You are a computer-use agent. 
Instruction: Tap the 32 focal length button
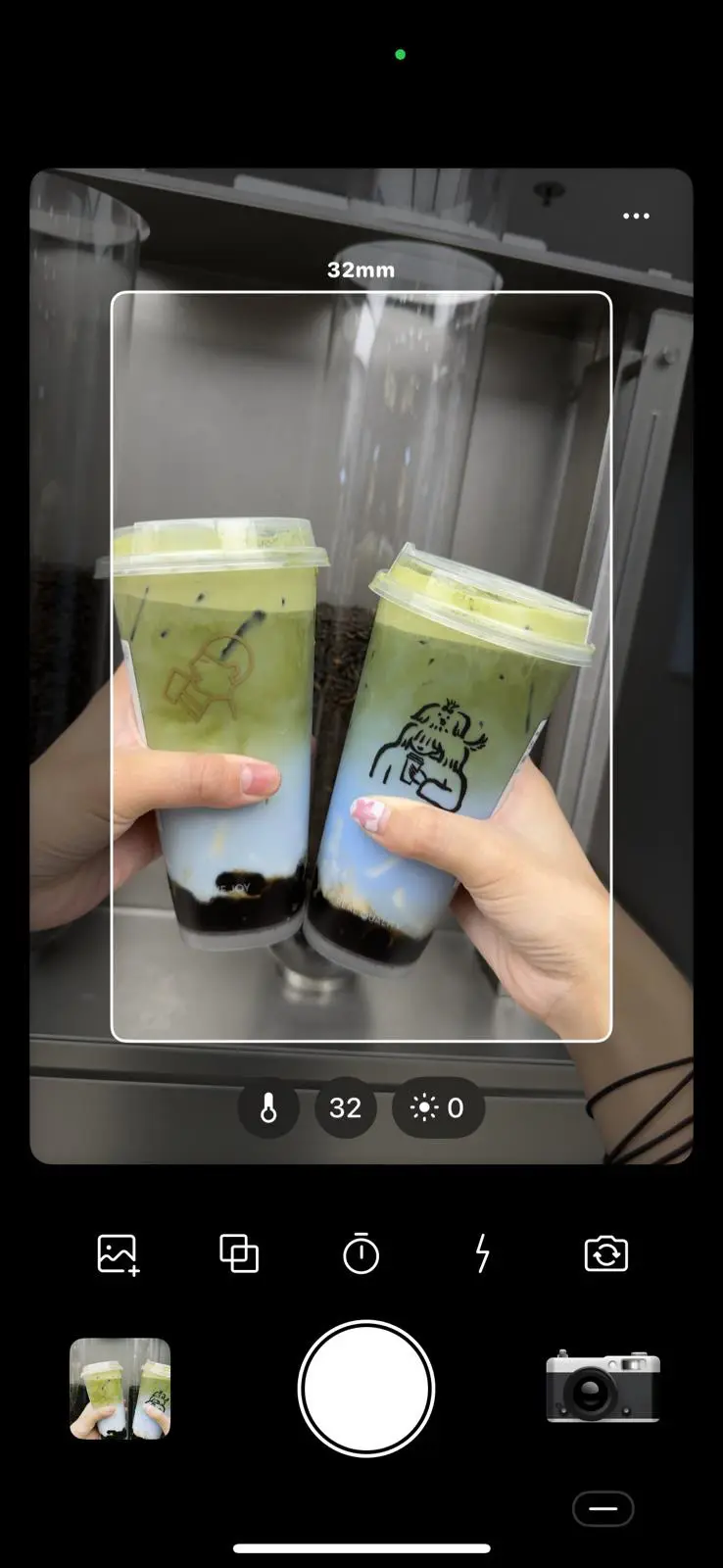(x=345, y=1107)
